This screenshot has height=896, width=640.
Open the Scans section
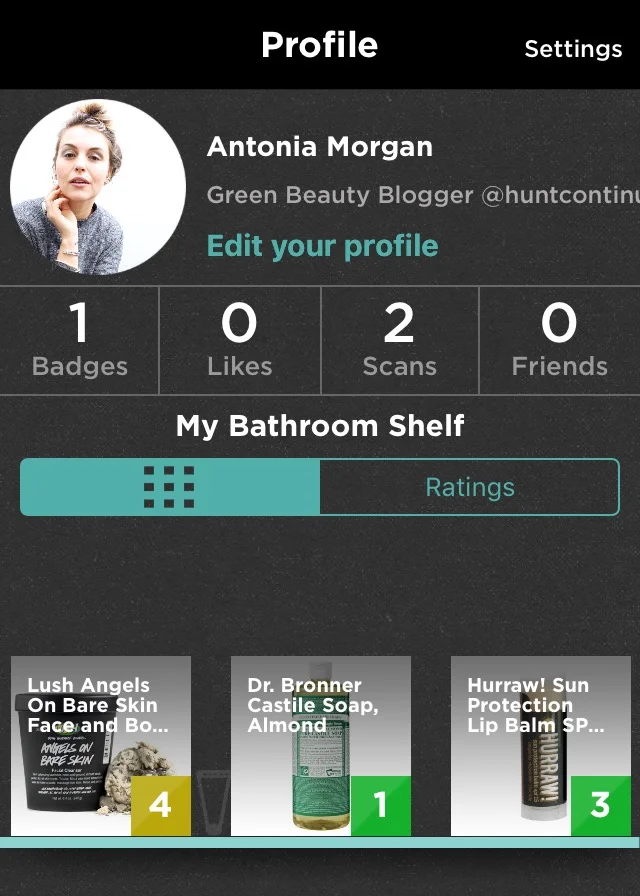[x=399, y=341]
